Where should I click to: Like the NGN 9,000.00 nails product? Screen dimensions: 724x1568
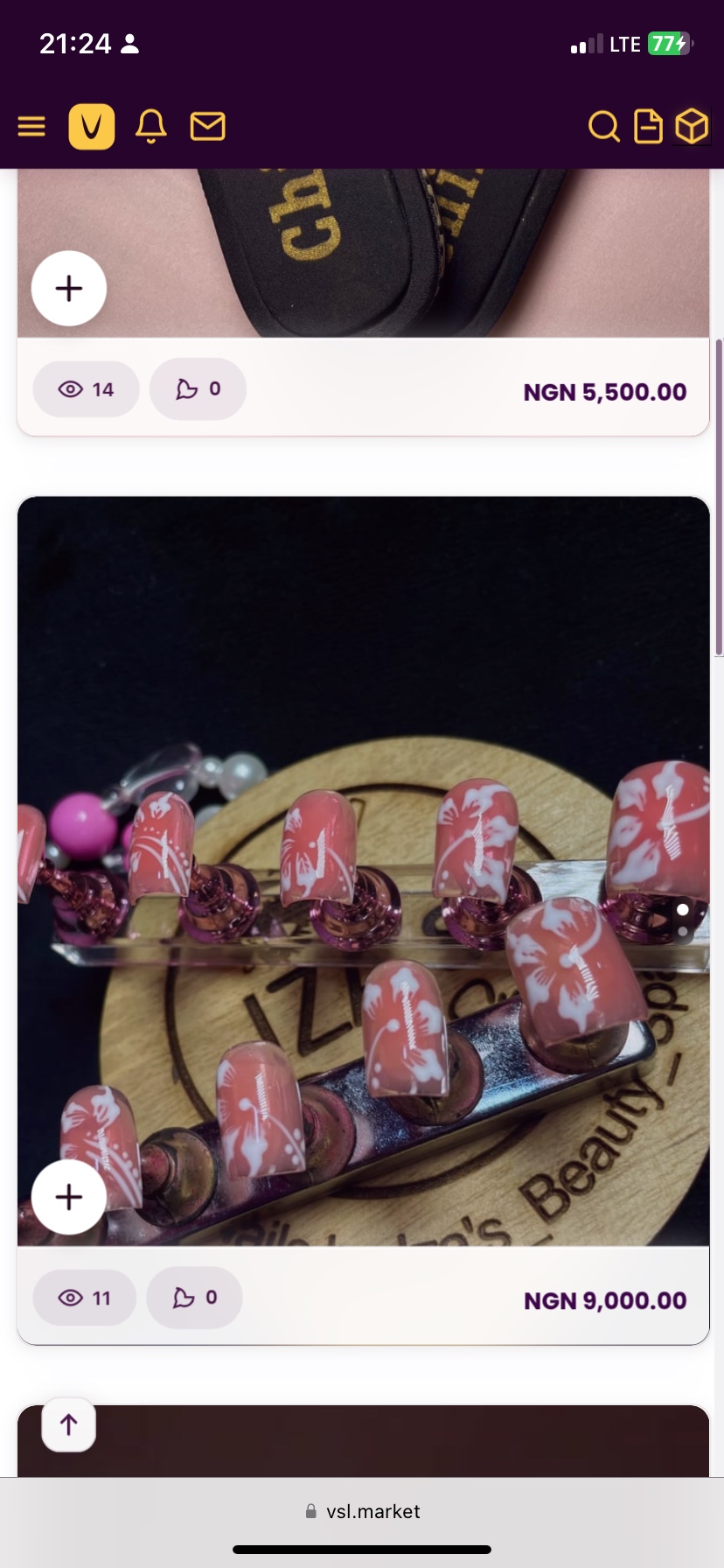click(x=194, y=1298)
